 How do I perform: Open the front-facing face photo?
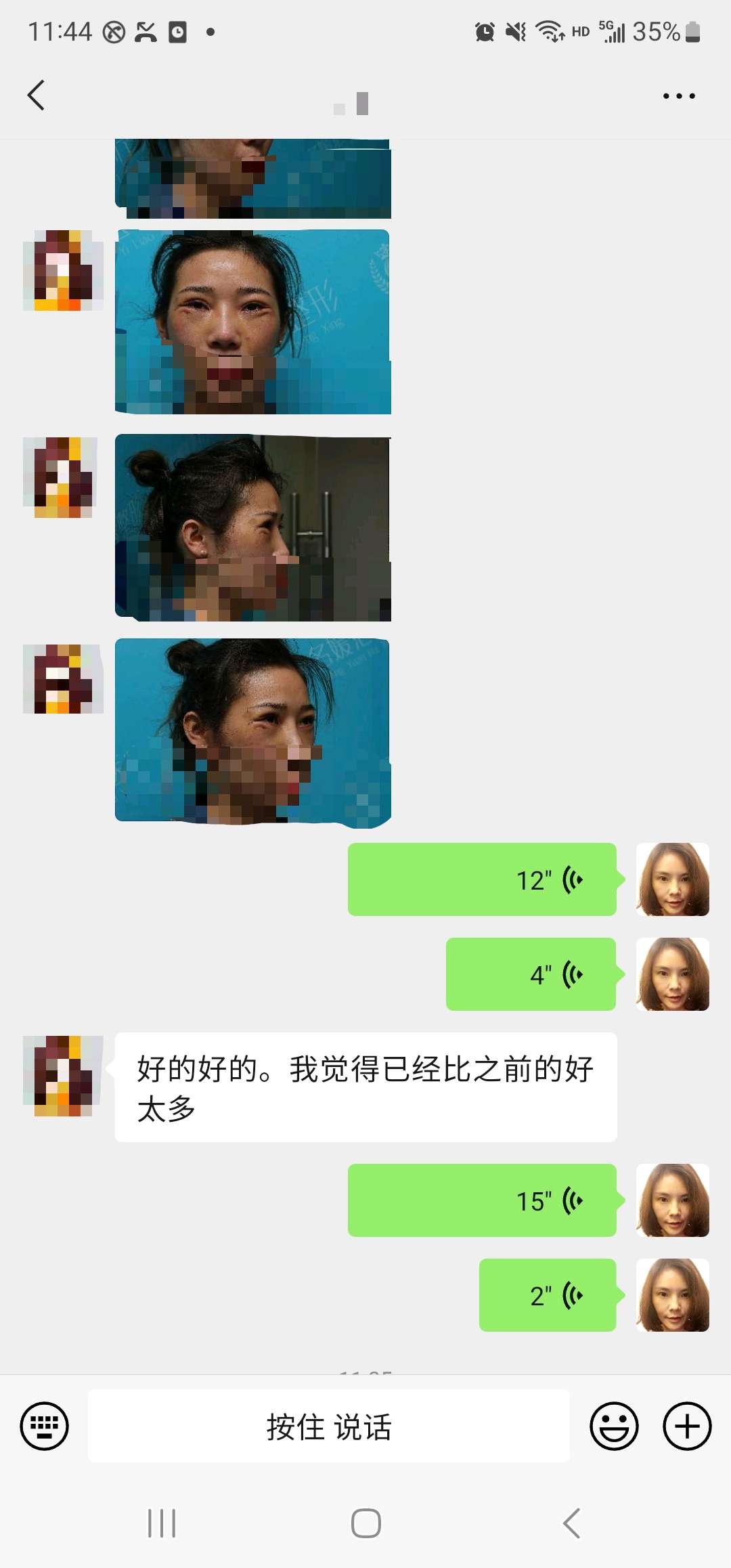253,322
